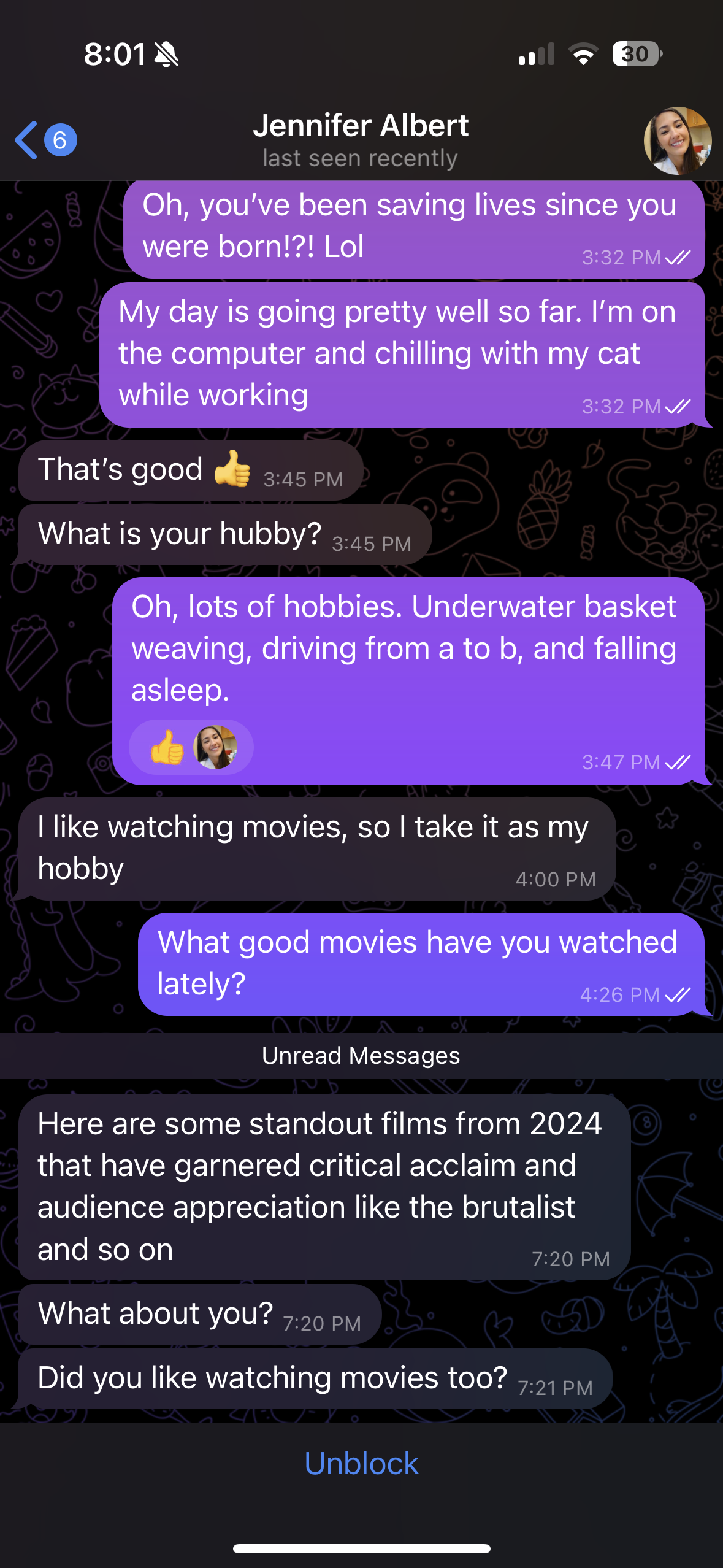Unblock this contact
Viewport: 723px width, 1568px height.
361,1463
